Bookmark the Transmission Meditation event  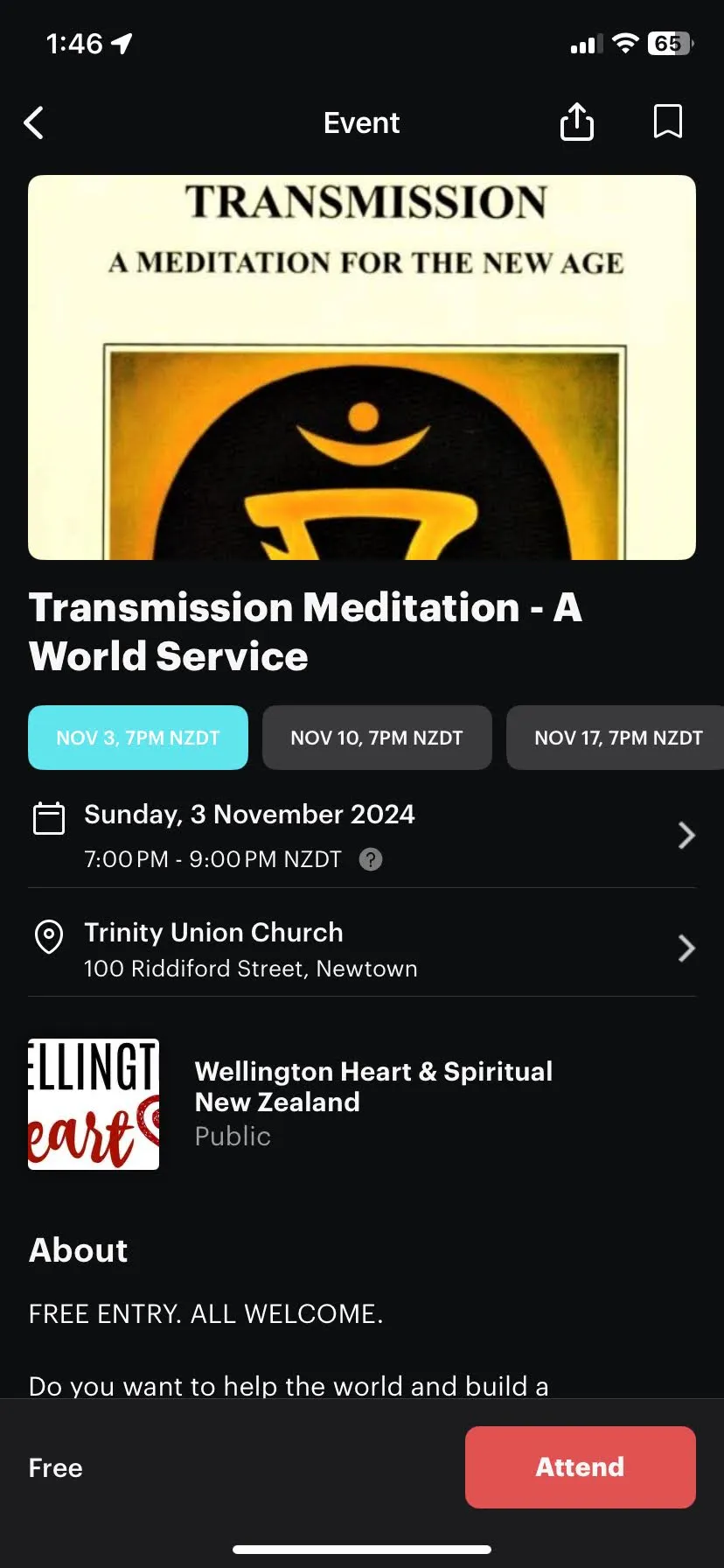coord(668,122)
